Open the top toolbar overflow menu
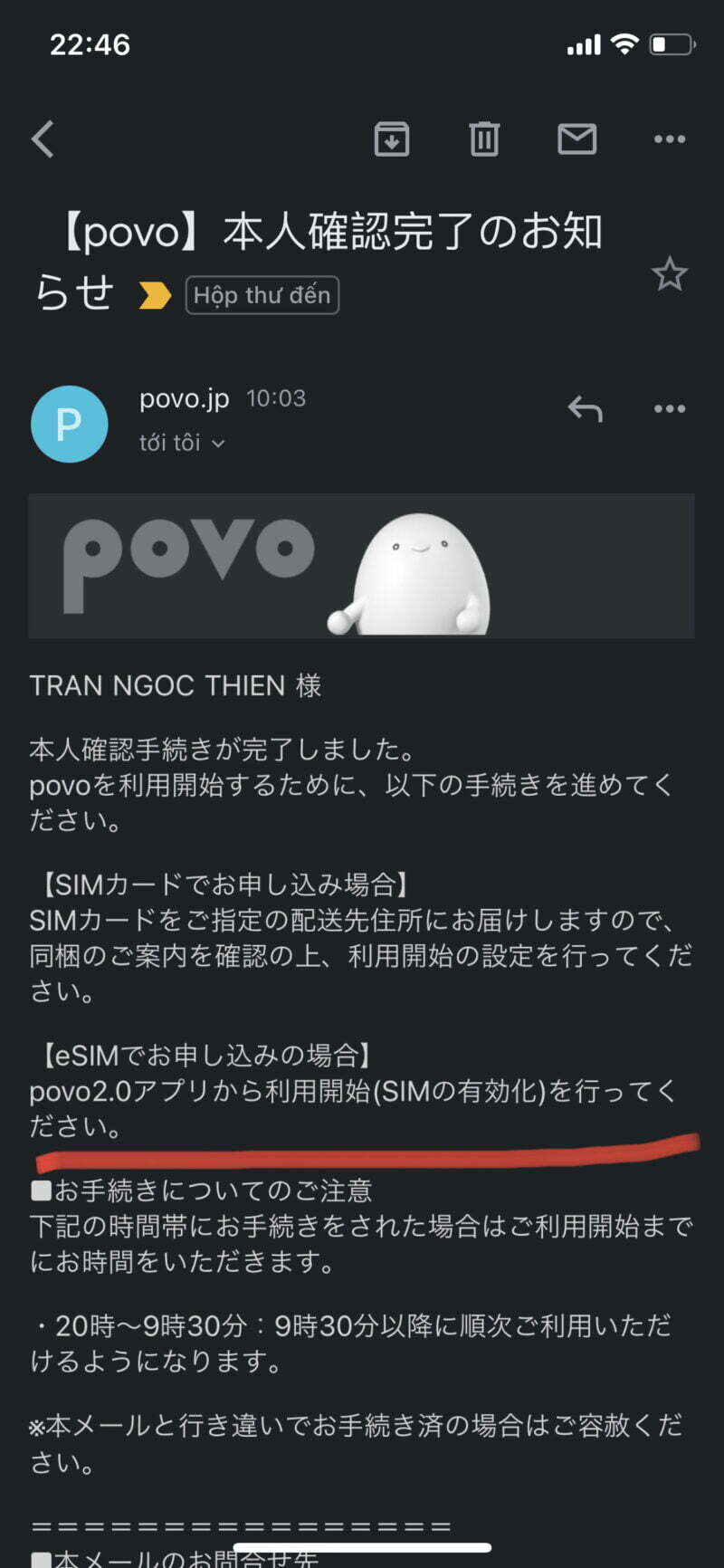The width and height of the screenshot is (724, 1568). click(x=669, y=139)
